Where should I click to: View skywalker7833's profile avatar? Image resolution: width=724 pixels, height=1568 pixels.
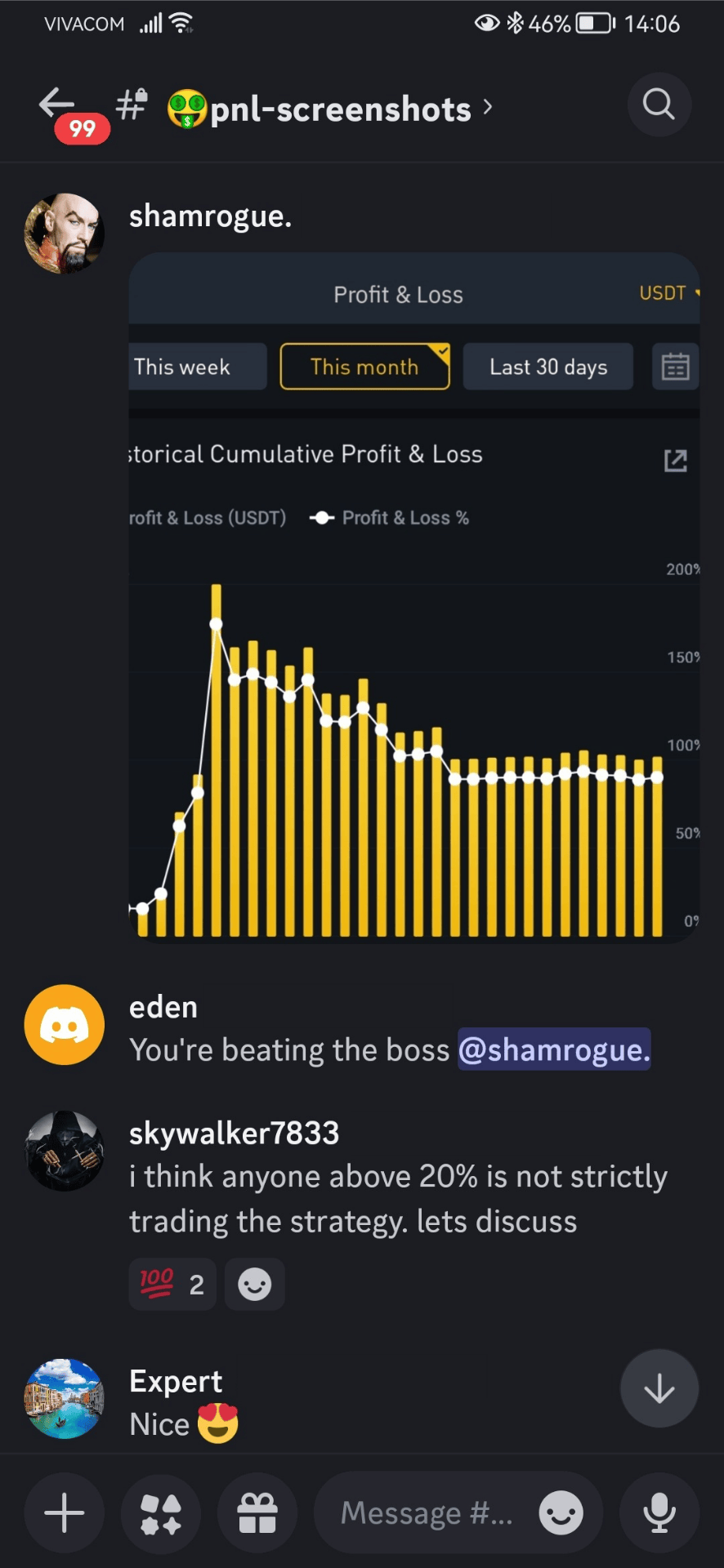coord(65,1151)
